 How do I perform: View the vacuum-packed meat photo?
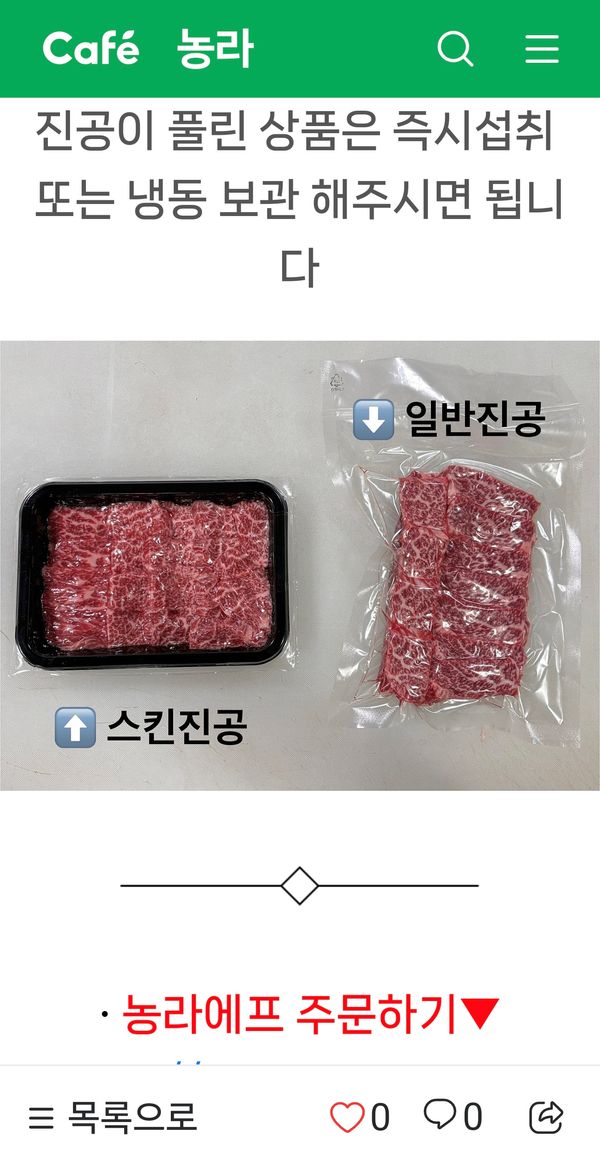tap(300, 565)
